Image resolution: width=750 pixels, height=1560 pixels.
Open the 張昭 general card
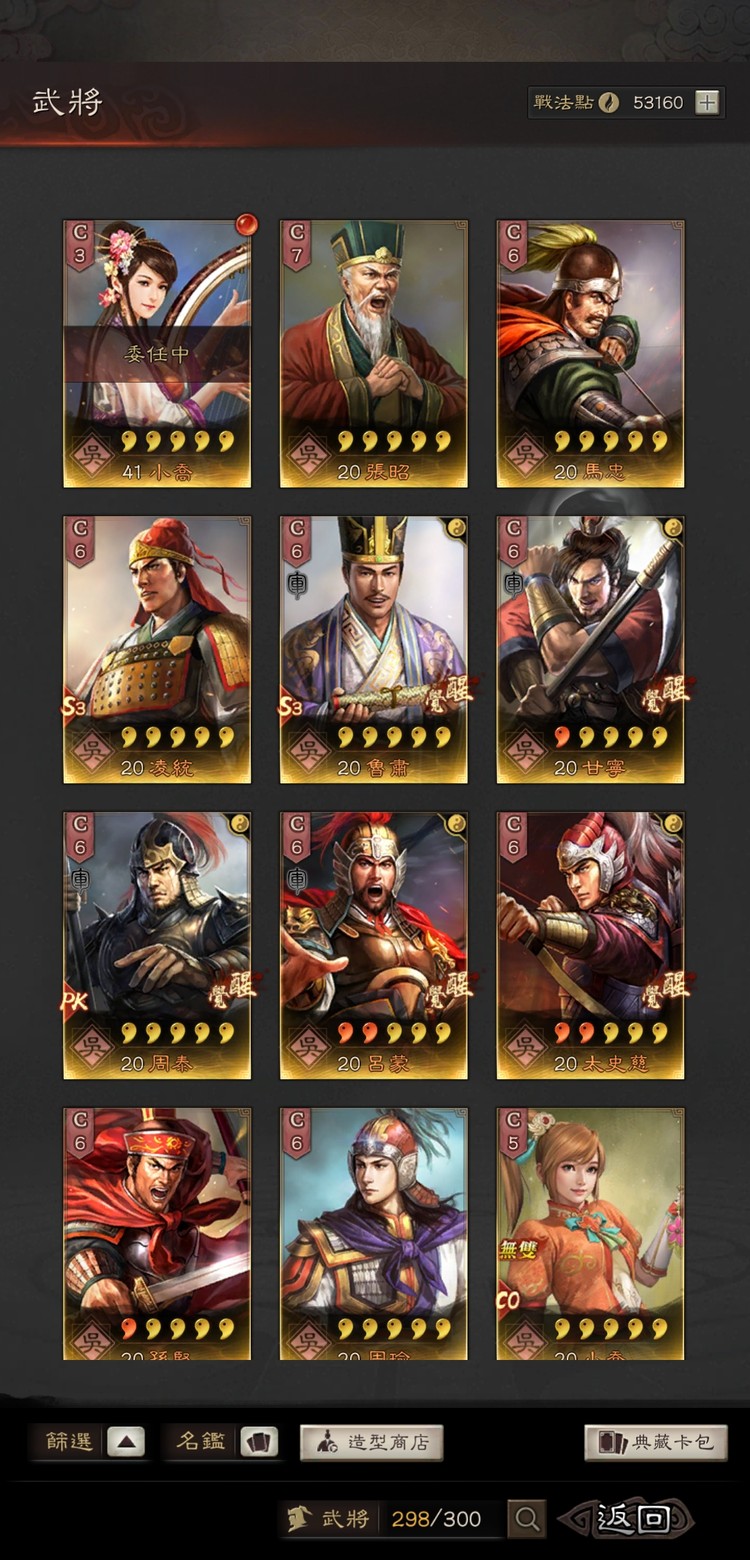(x=373, y=353)
